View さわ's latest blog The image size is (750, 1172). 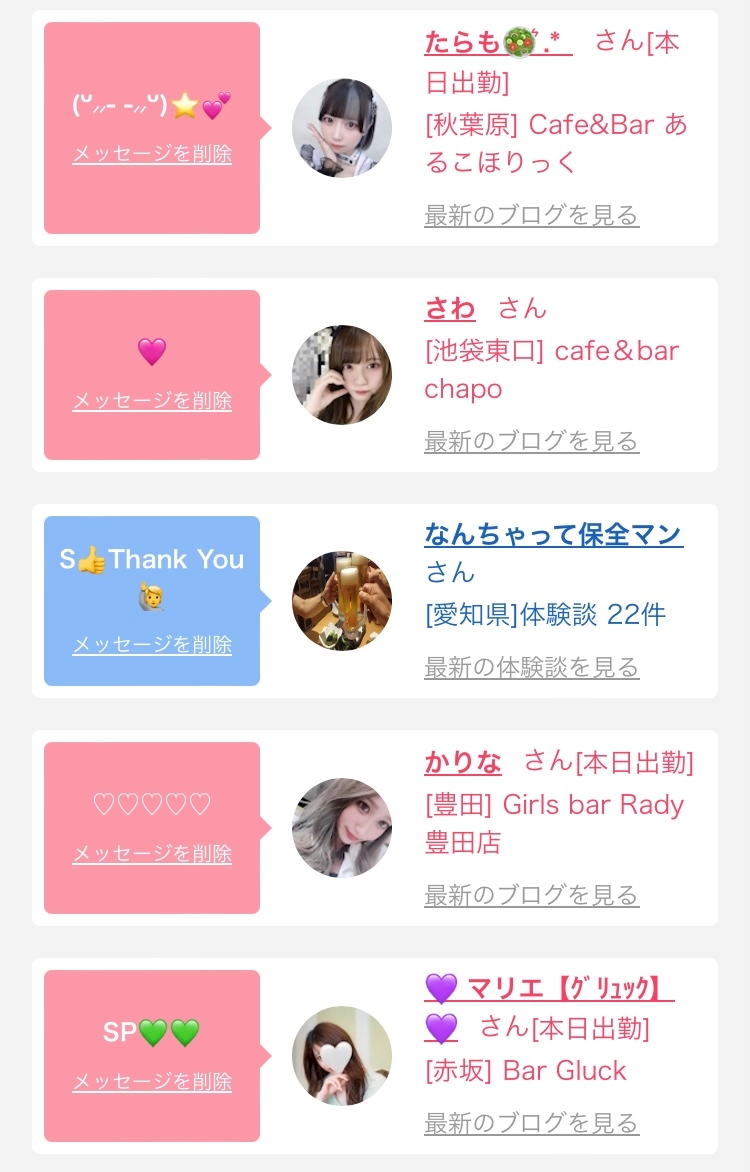532,441
